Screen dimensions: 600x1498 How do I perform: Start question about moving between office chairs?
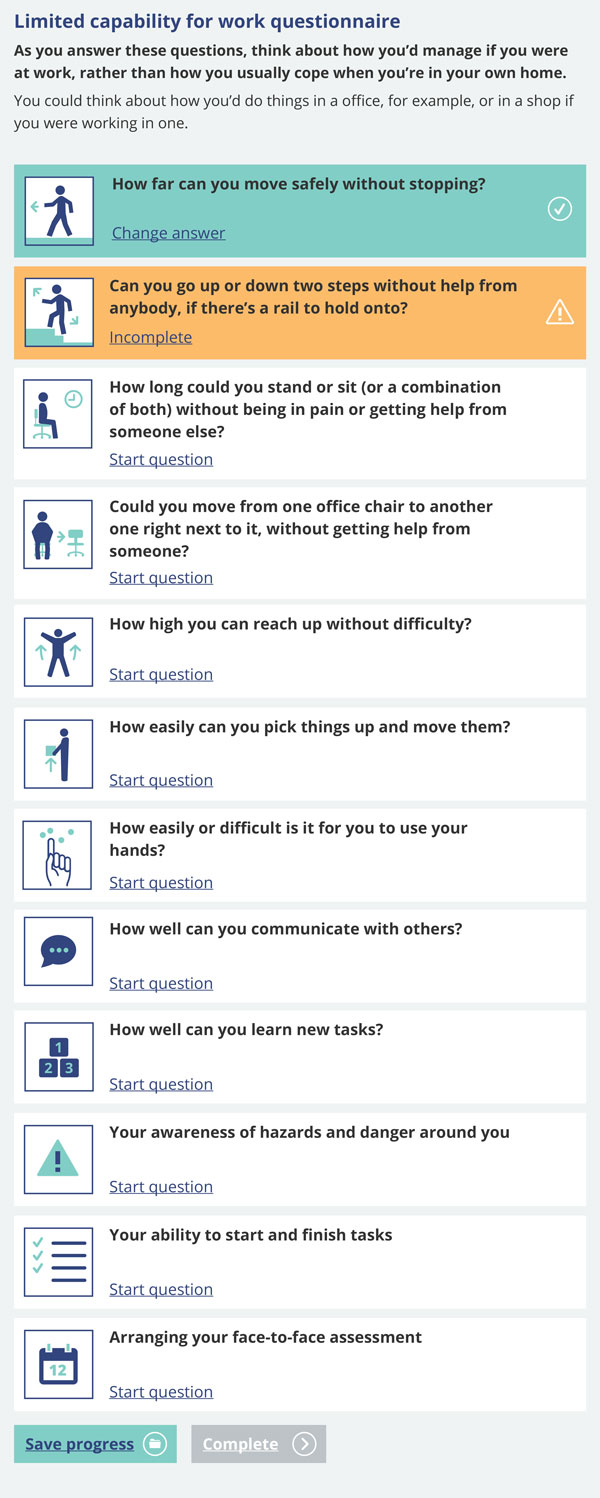[x=161, y=577]
